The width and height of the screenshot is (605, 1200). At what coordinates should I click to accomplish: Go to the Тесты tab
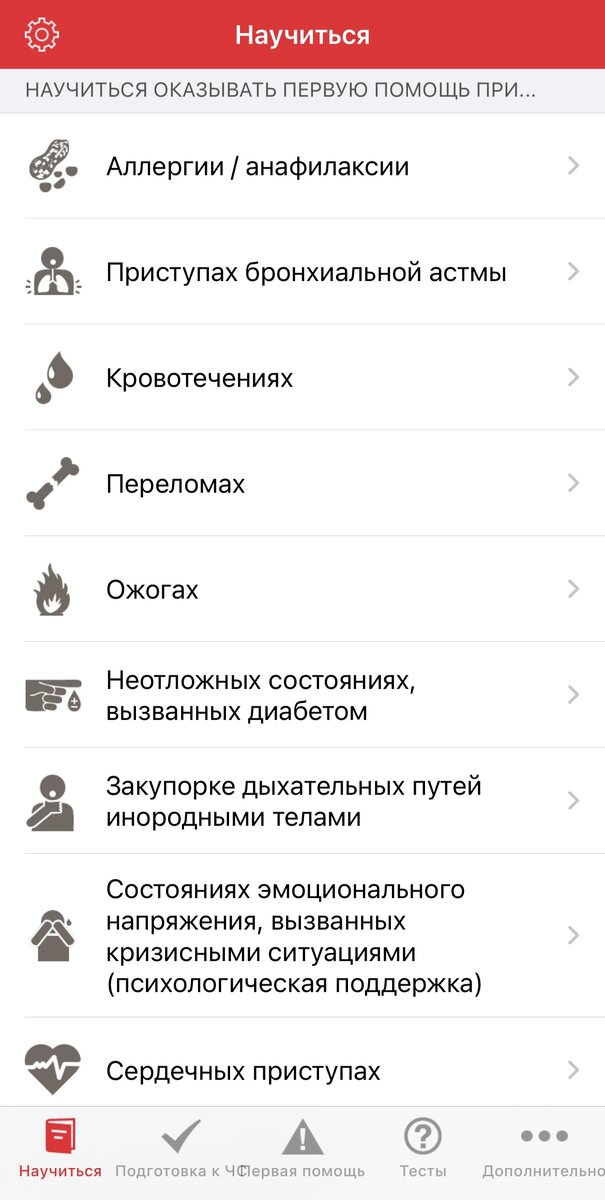coord(423,1148)
